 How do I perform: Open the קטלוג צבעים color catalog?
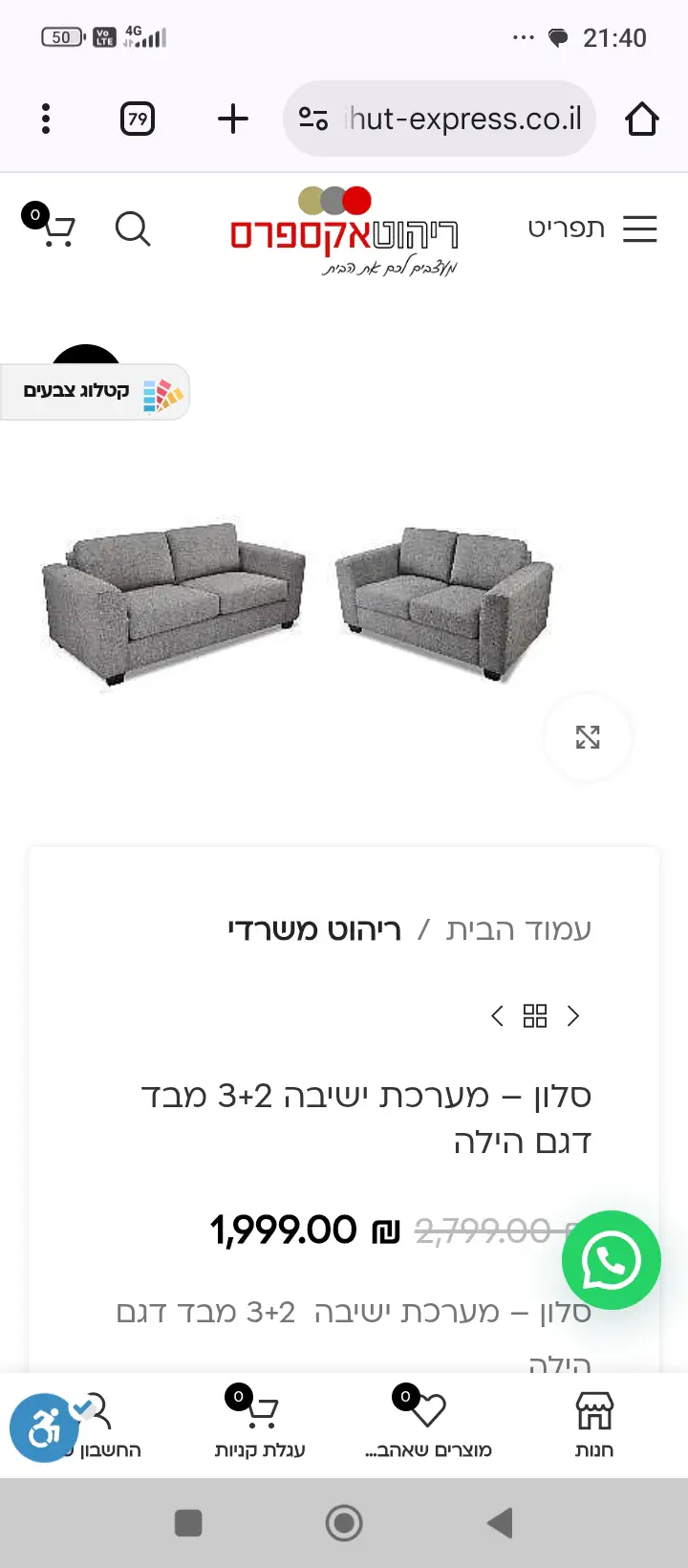[x=96, y=392]
